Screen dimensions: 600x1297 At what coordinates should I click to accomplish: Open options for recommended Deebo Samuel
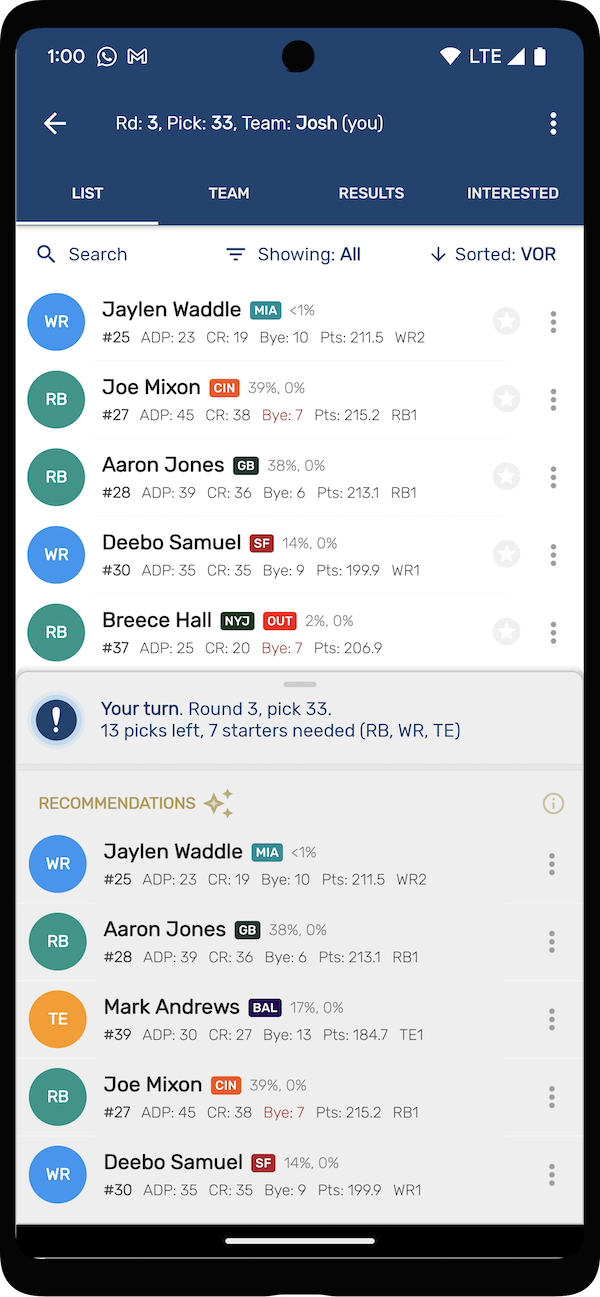coord(551,1174)
